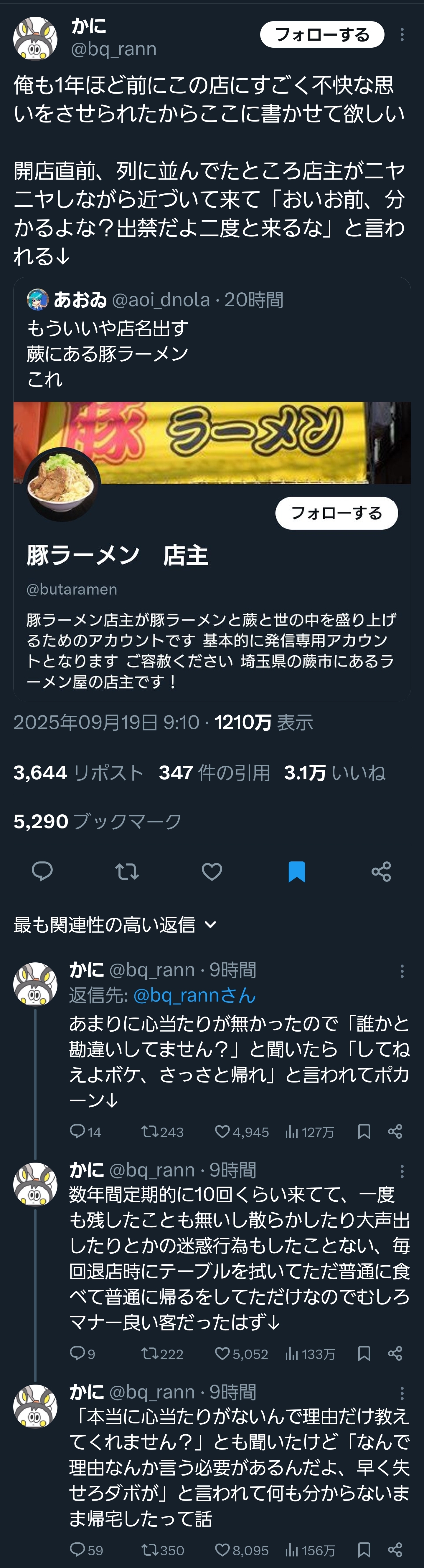Screen dimensions: 424x1568
Task: Follow かに from the post header
Action: (x=322, y=35)
